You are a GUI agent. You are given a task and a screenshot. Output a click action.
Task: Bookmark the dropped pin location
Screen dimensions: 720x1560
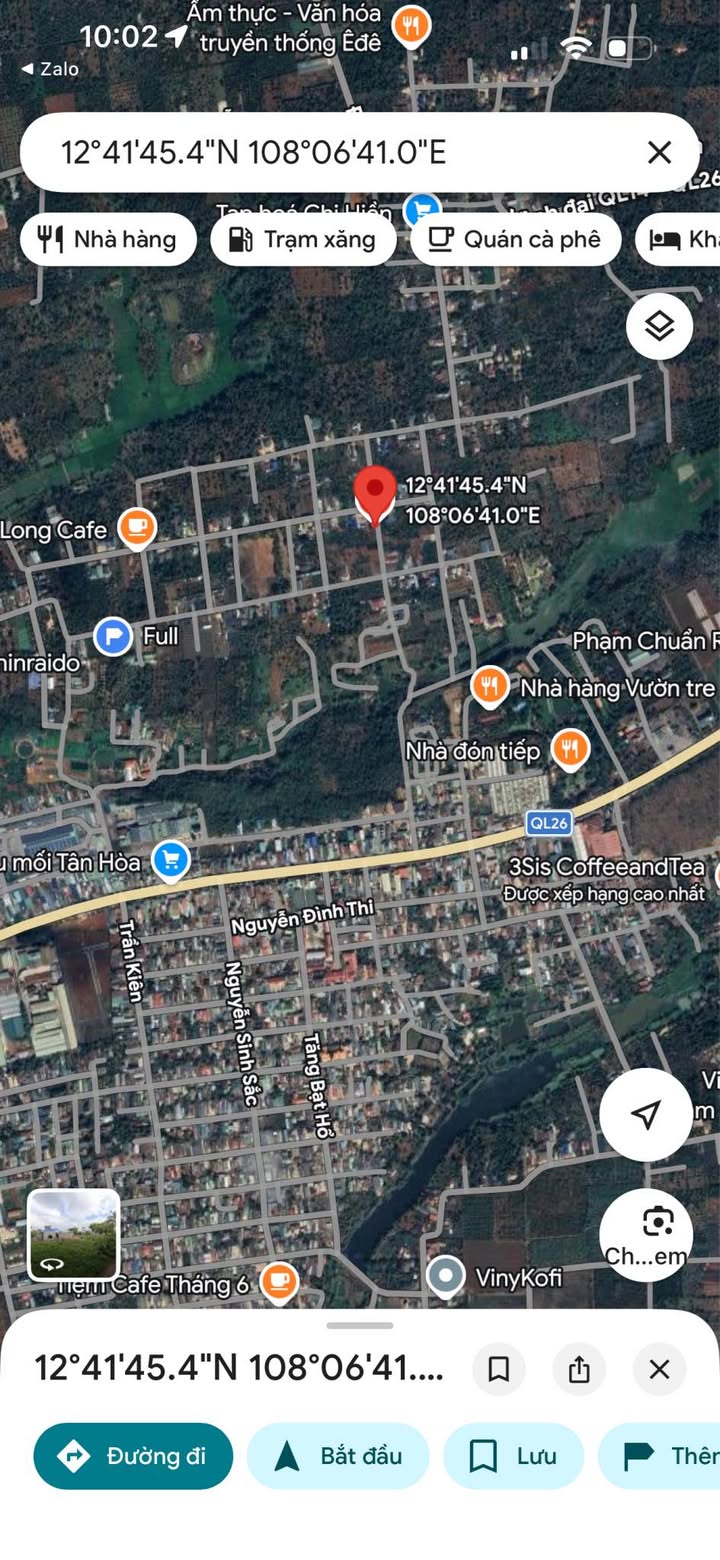(498, 1369)
